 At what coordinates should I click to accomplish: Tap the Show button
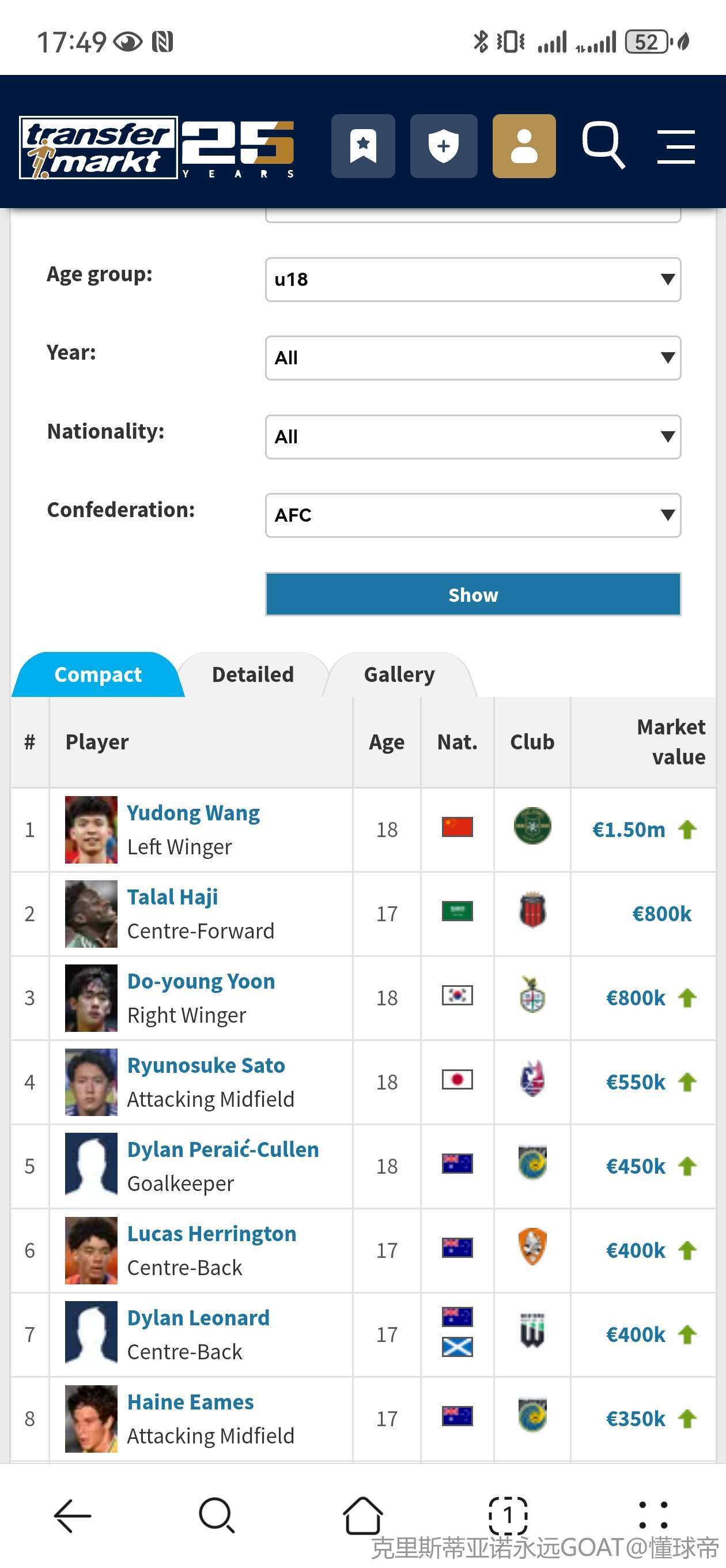(473, 594)
